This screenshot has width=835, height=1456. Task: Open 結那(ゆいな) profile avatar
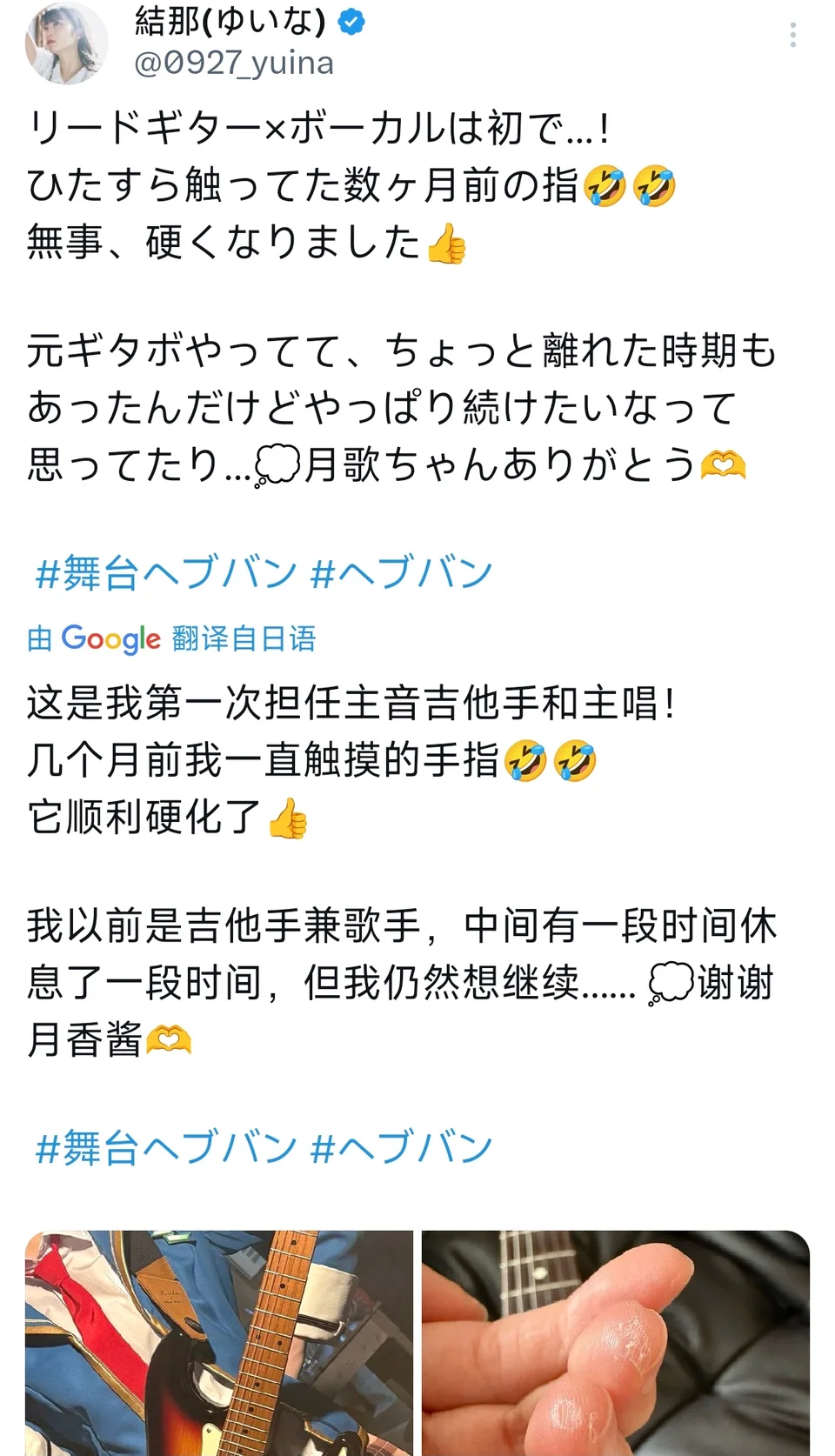point(66,43)
